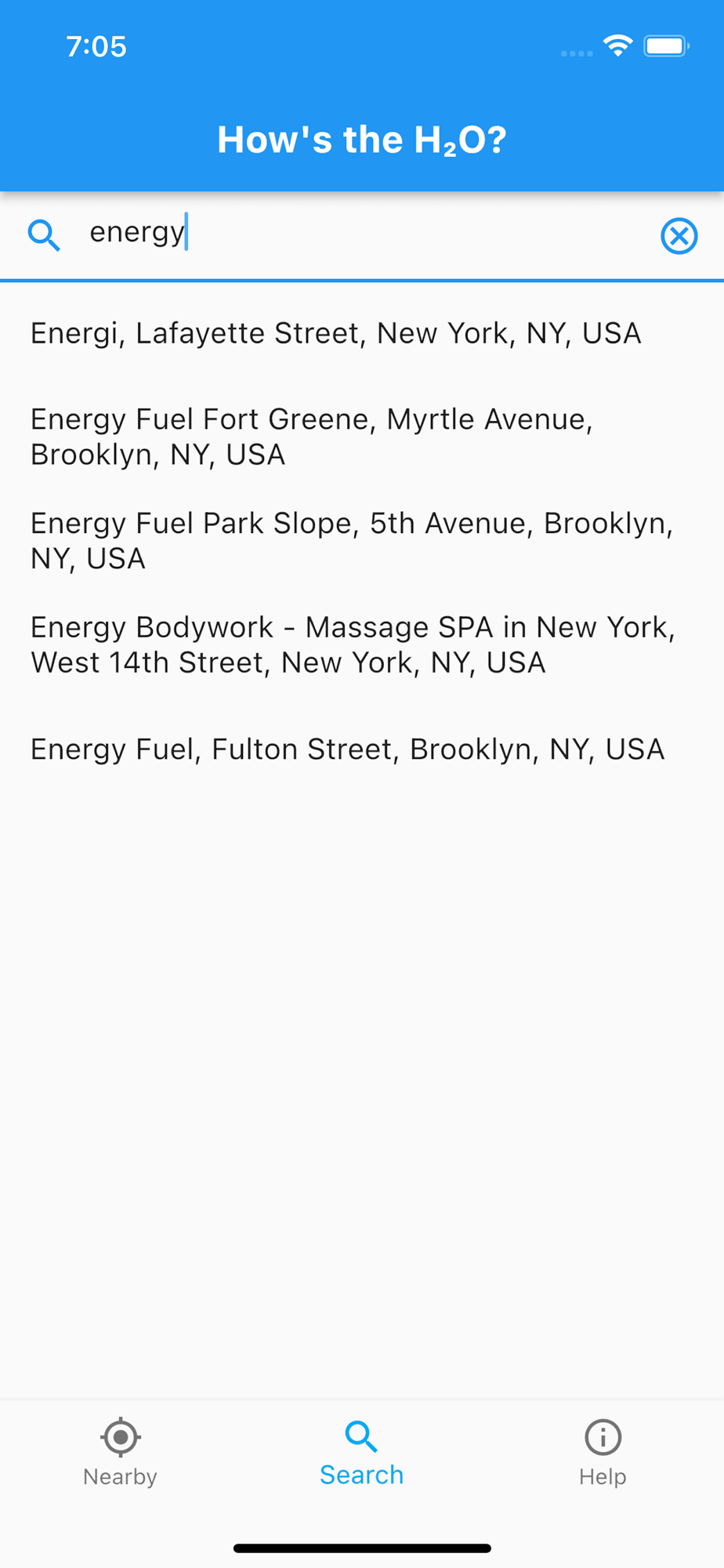Tap the search field containing "energy"

[x=362, y=235]
